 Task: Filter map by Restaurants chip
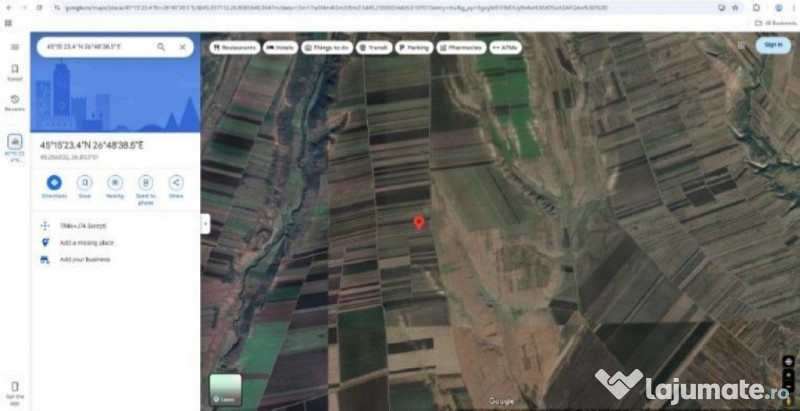(x=234, y=47)
